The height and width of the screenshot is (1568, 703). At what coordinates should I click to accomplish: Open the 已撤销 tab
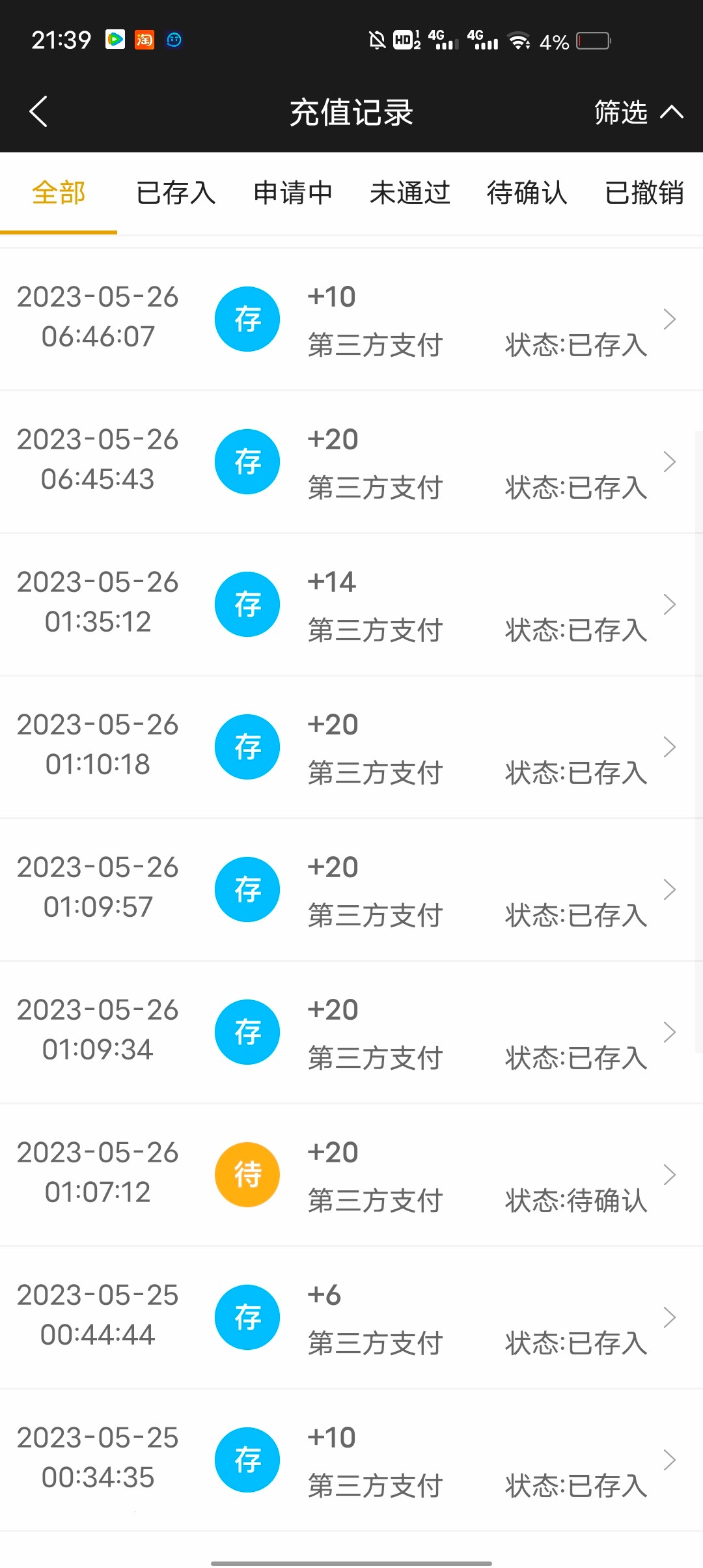pyautogui.click(x=644, y=193)
